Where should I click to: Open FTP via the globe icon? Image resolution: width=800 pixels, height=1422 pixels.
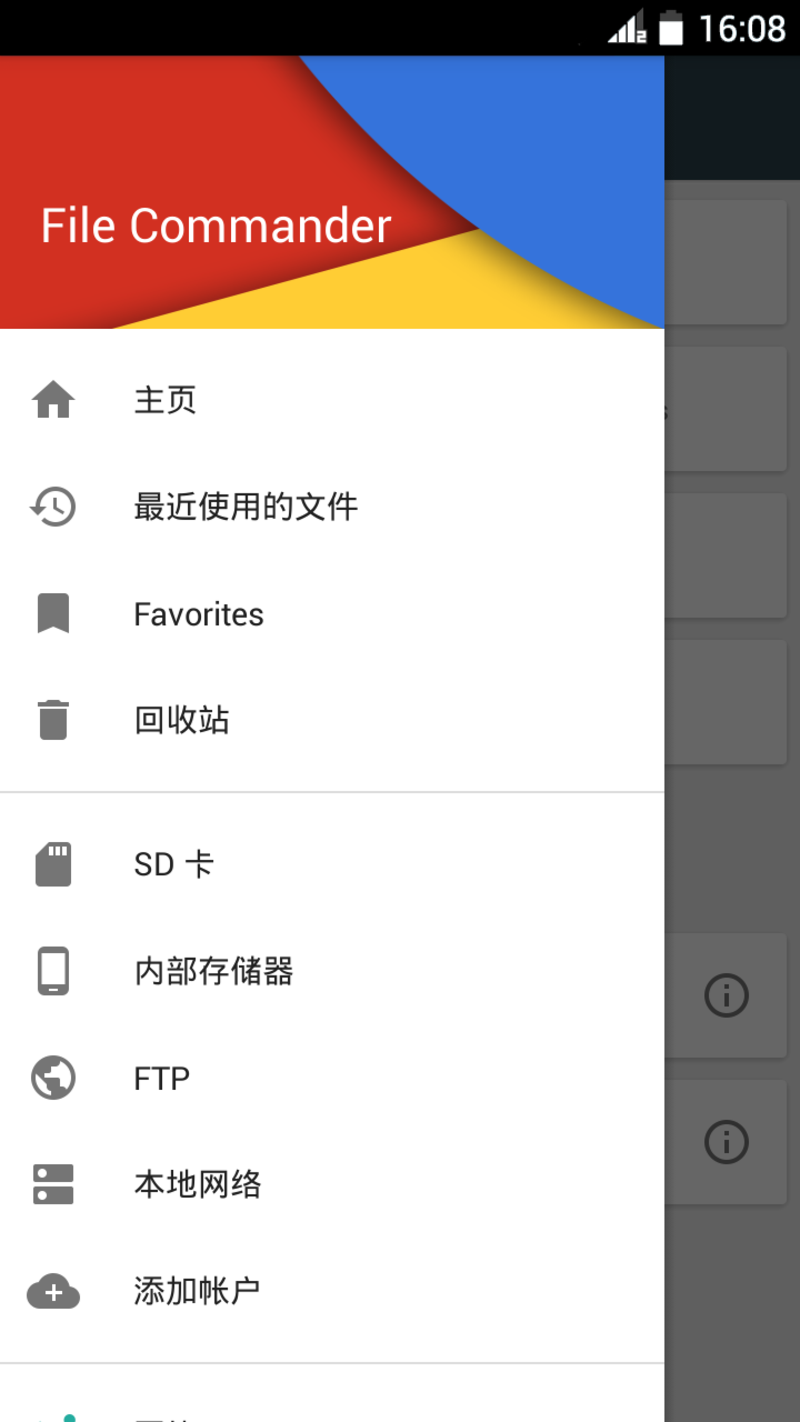pos(53,1077)
